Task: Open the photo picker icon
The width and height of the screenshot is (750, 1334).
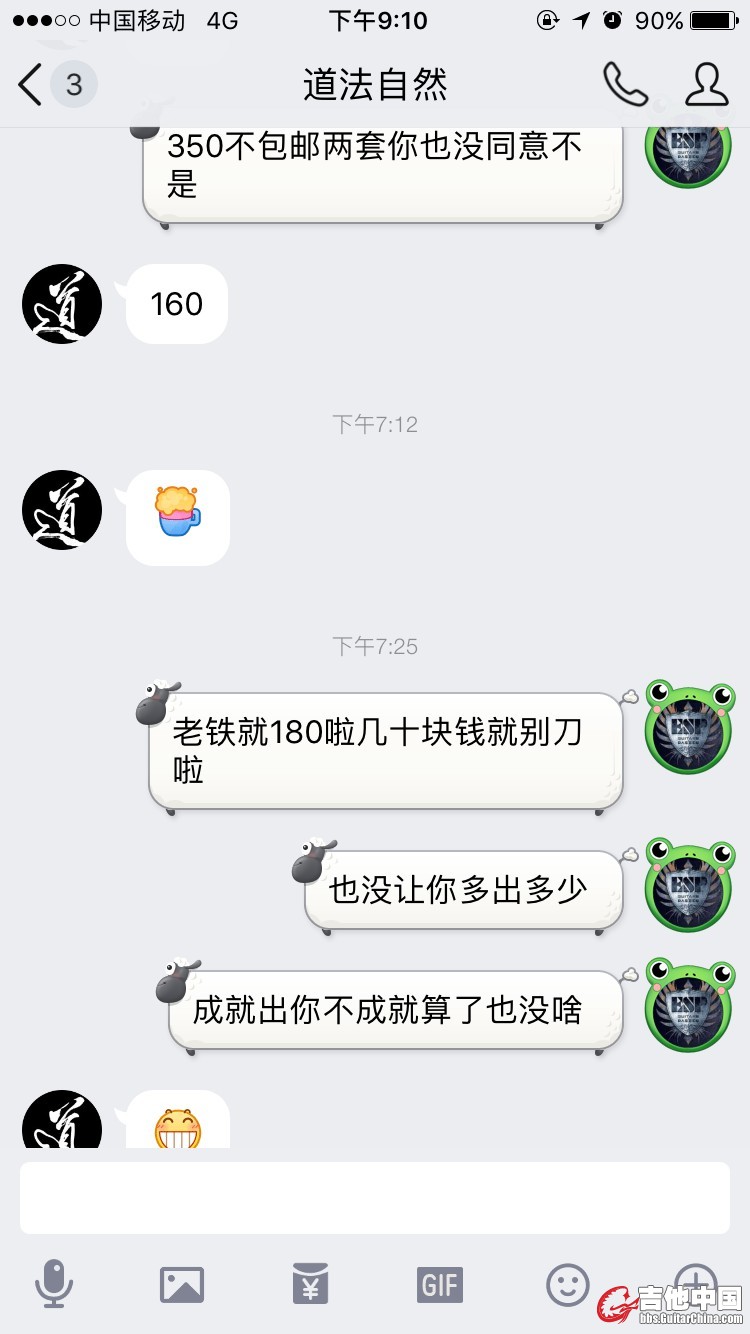Action: coord(182,1284)
